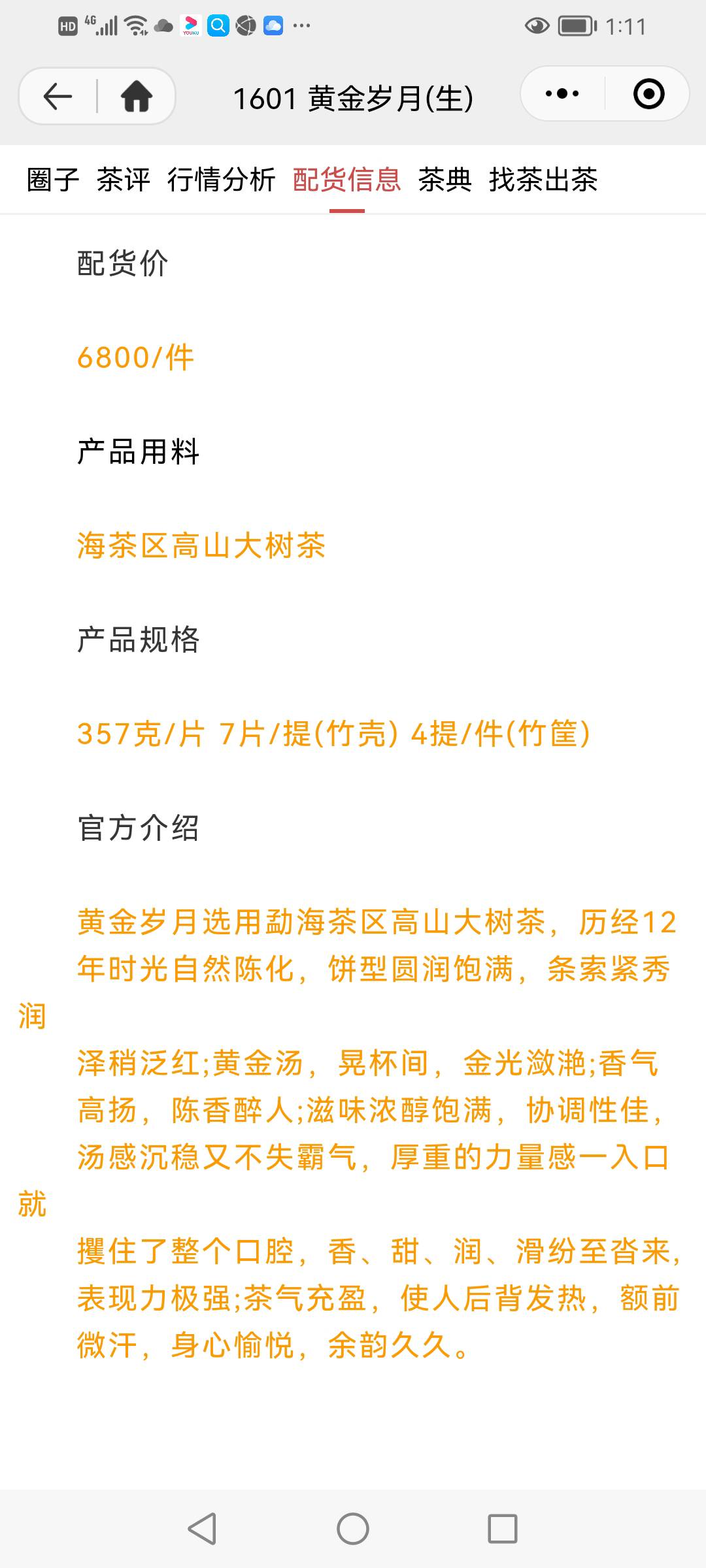Go back using the top-left arrow
The height and width of the screenshot is (1568, 706).
click(58, 97)
